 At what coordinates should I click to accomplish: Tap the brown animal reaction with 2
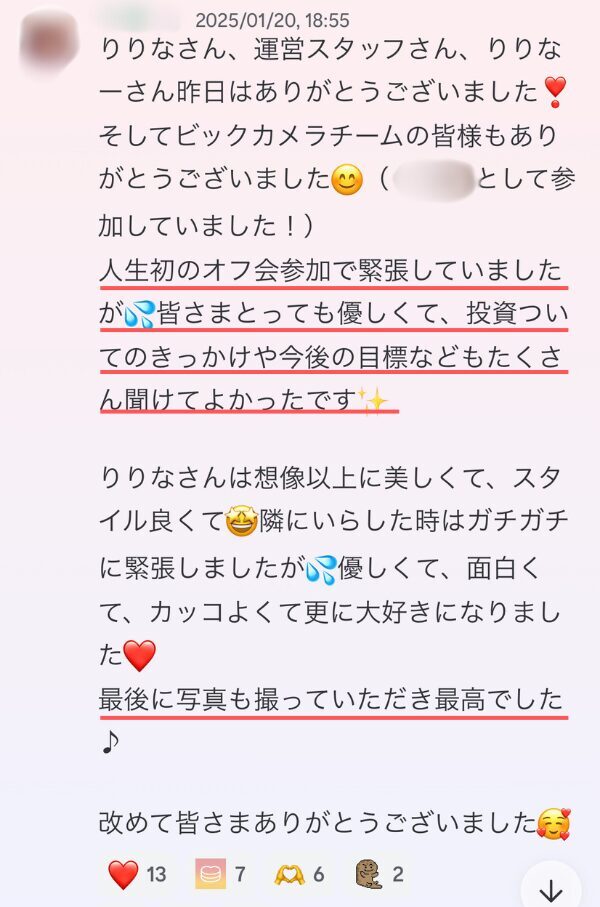(x=378, y=875)
